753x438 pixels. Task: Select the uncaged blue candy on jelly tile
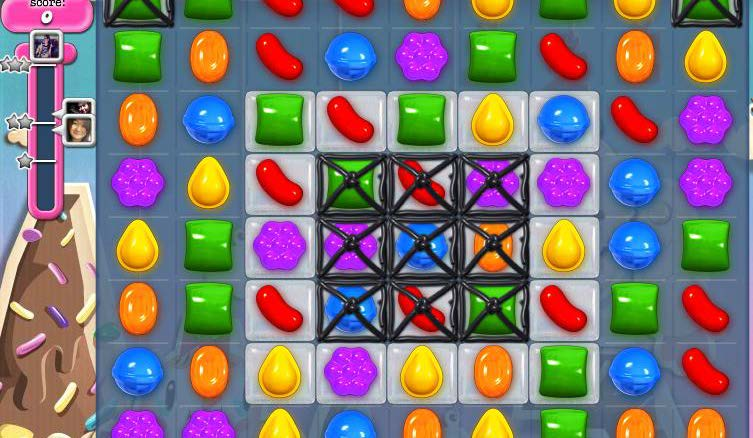[564, 120]
